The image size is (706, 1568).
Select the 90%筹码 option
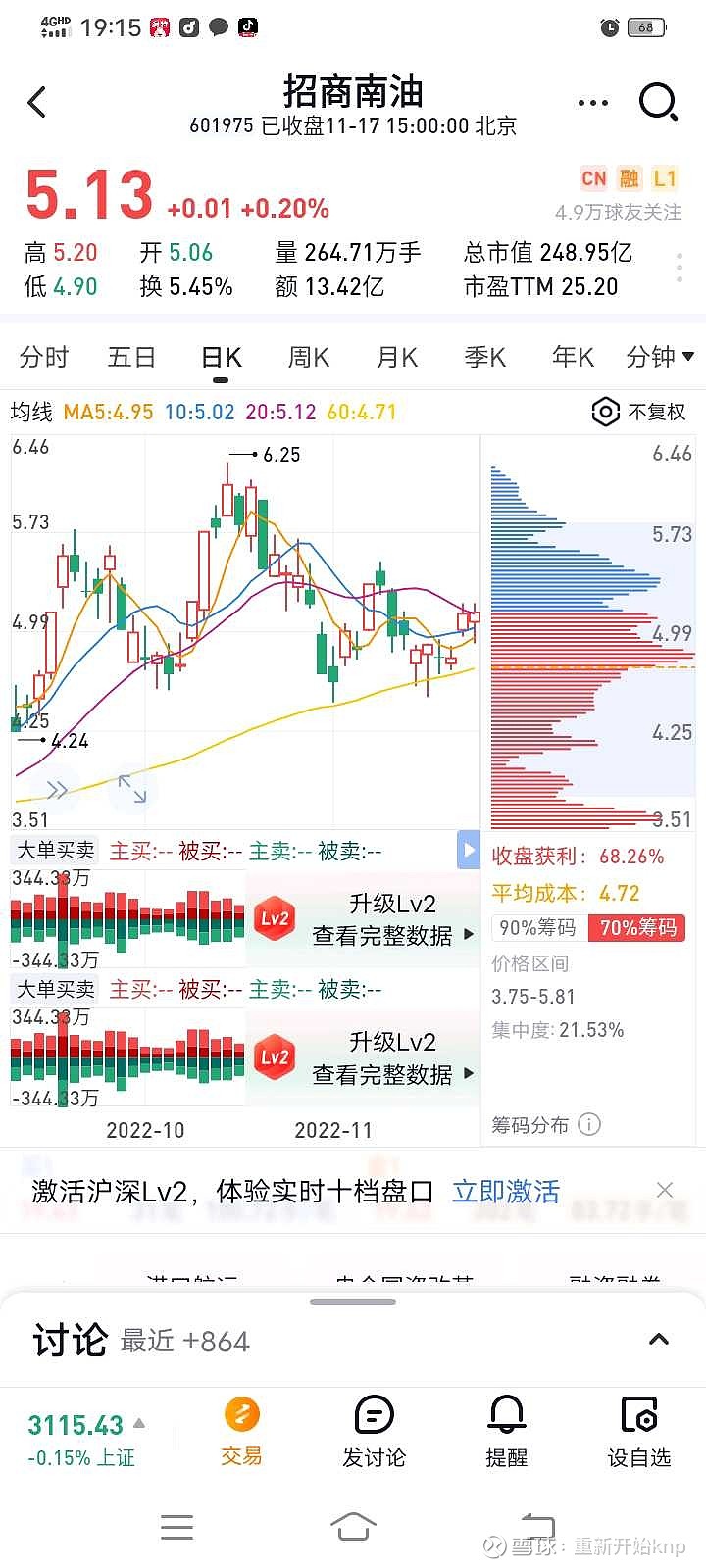[538, 927]
